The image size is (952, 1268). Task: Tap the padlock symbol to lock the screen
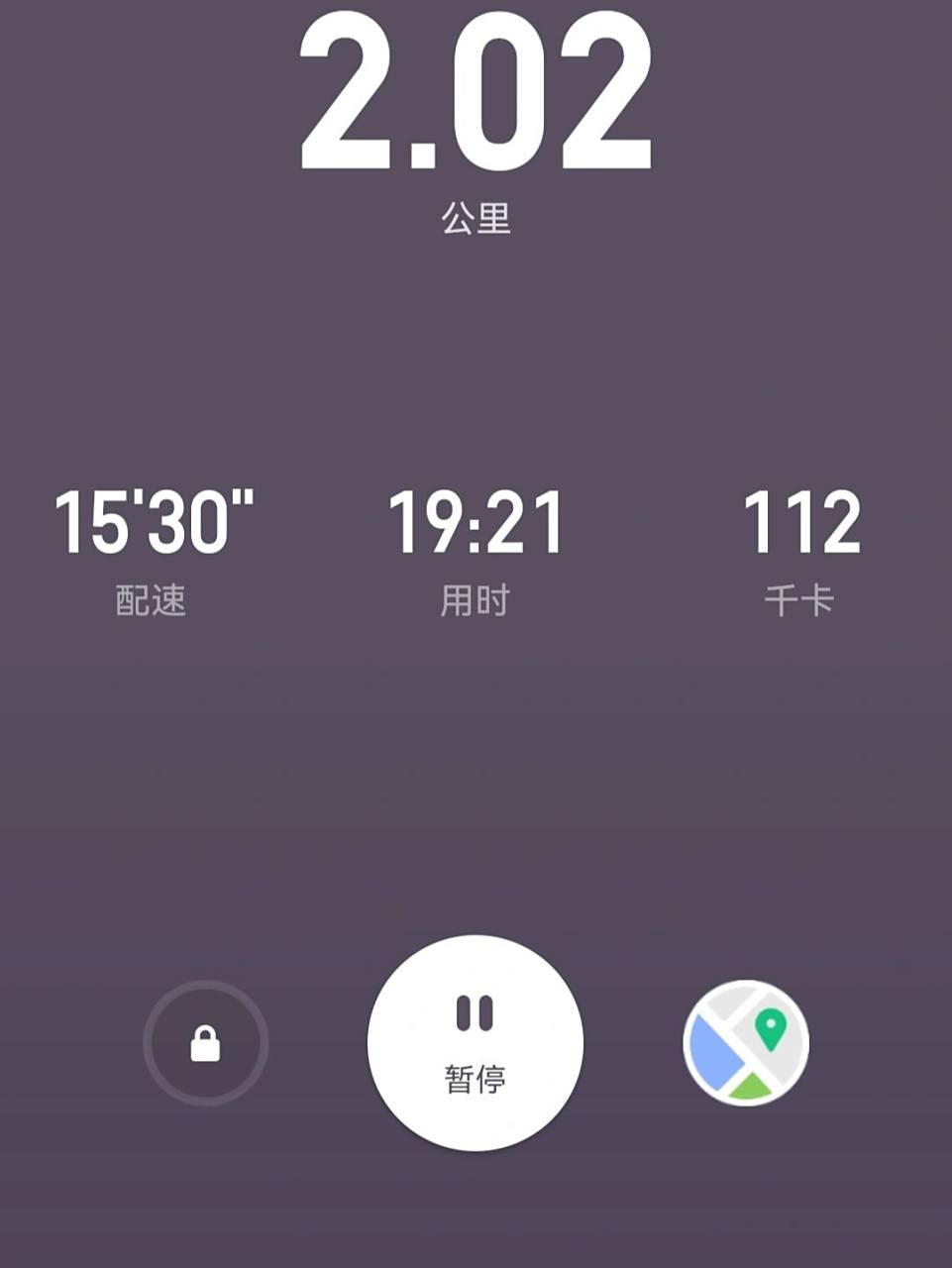[205, 1043]
